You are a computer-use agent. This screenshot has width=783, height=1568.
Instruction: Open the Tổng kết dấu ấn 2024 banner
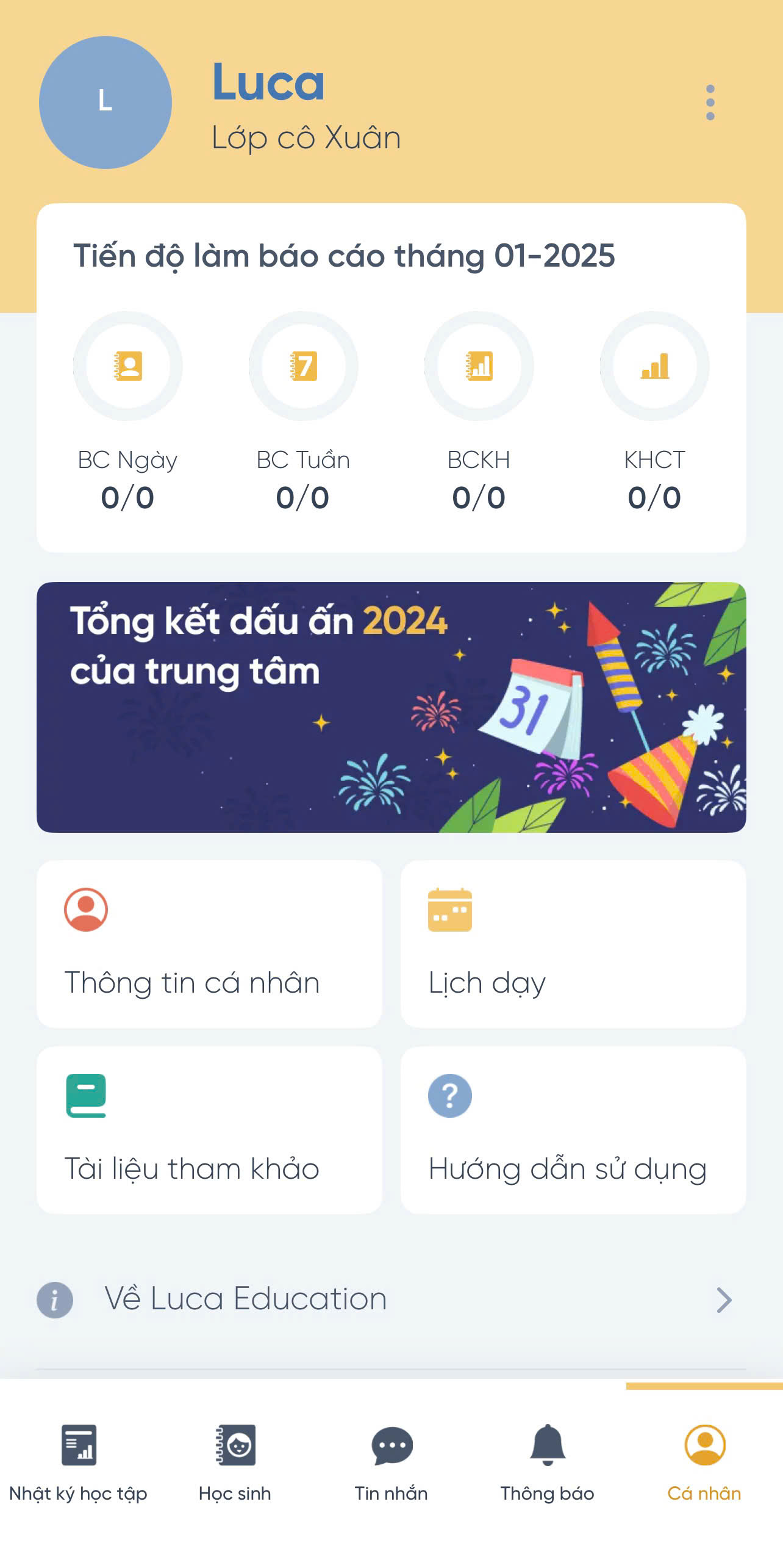391,707
